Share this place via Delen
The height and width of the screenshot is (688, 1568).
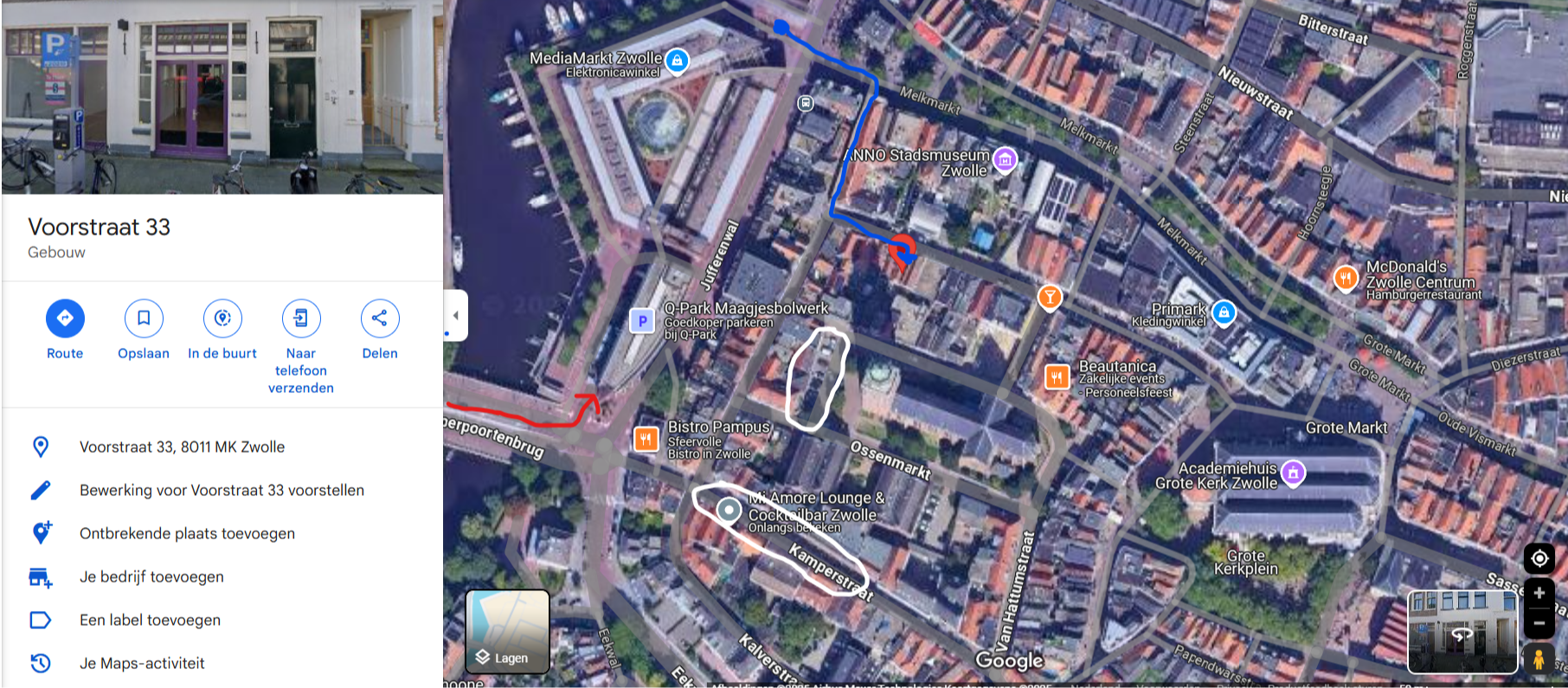click(x=379, y=318)
